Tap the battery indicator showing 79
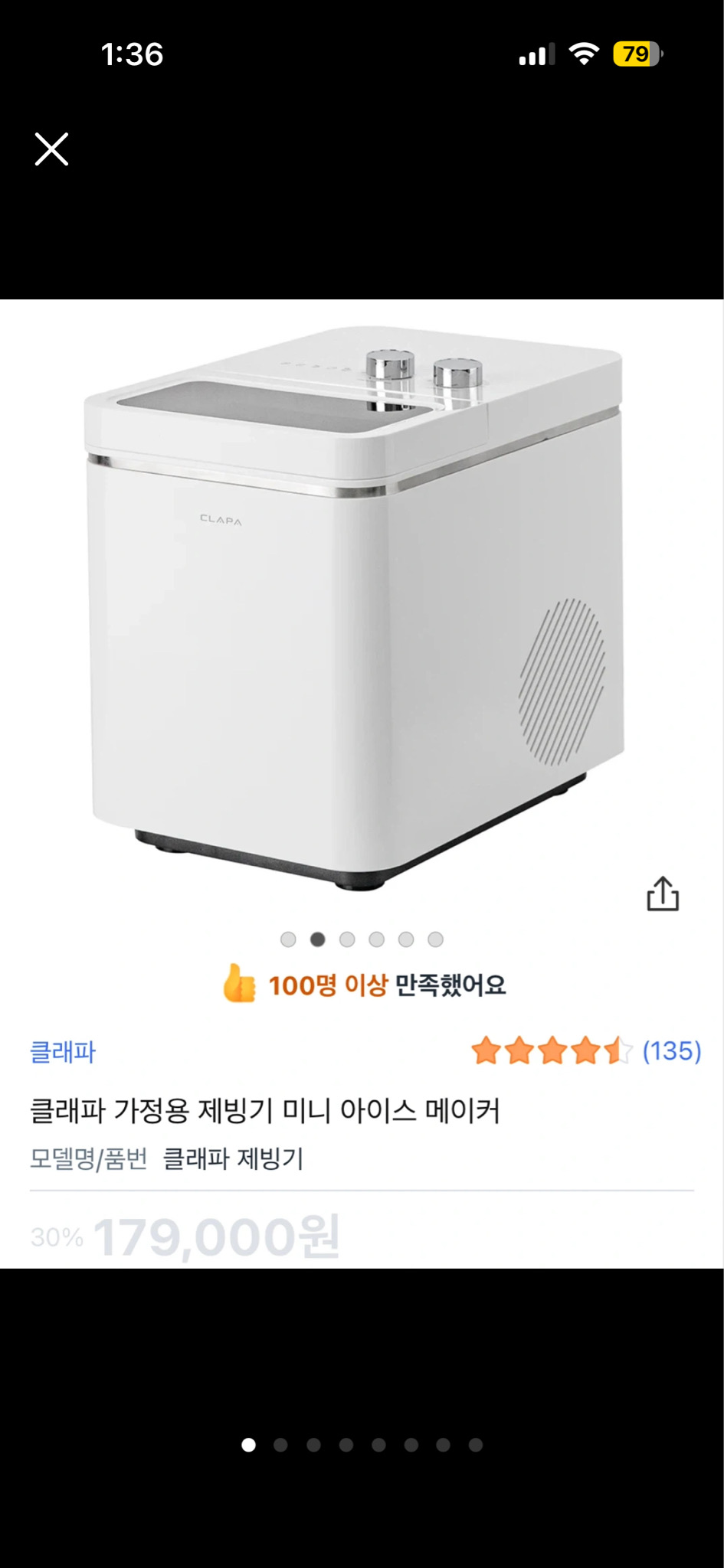 pyautogui.click(x=637, y=54)
